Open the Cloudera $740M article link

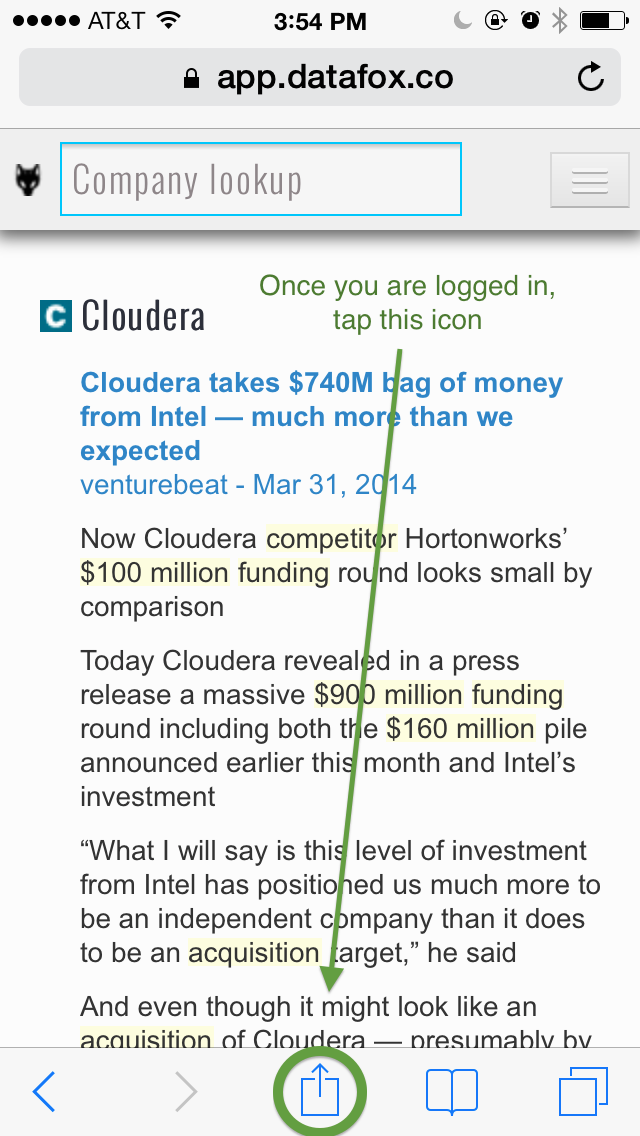point(320,416)
